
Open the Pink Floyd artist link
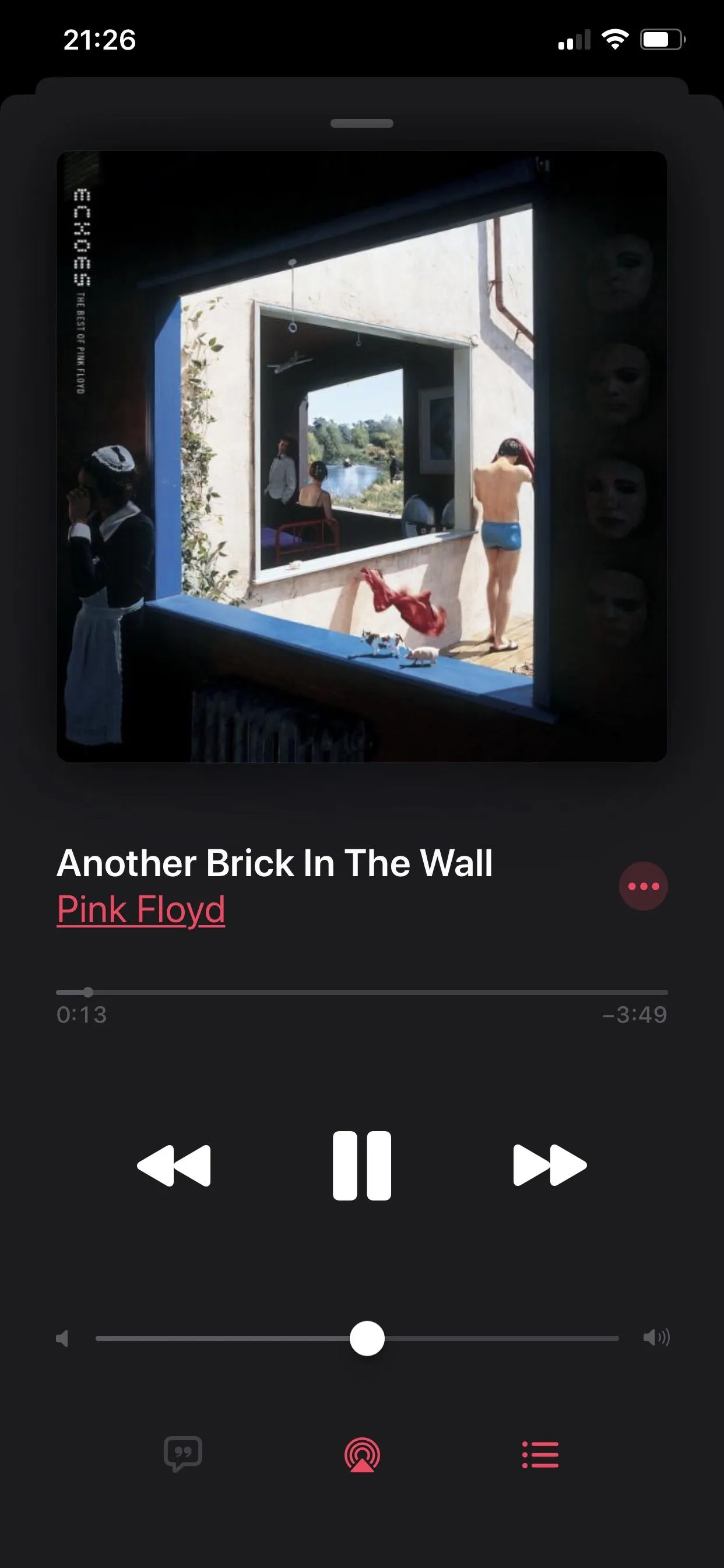pyautogui.click(x=140, y=909)
